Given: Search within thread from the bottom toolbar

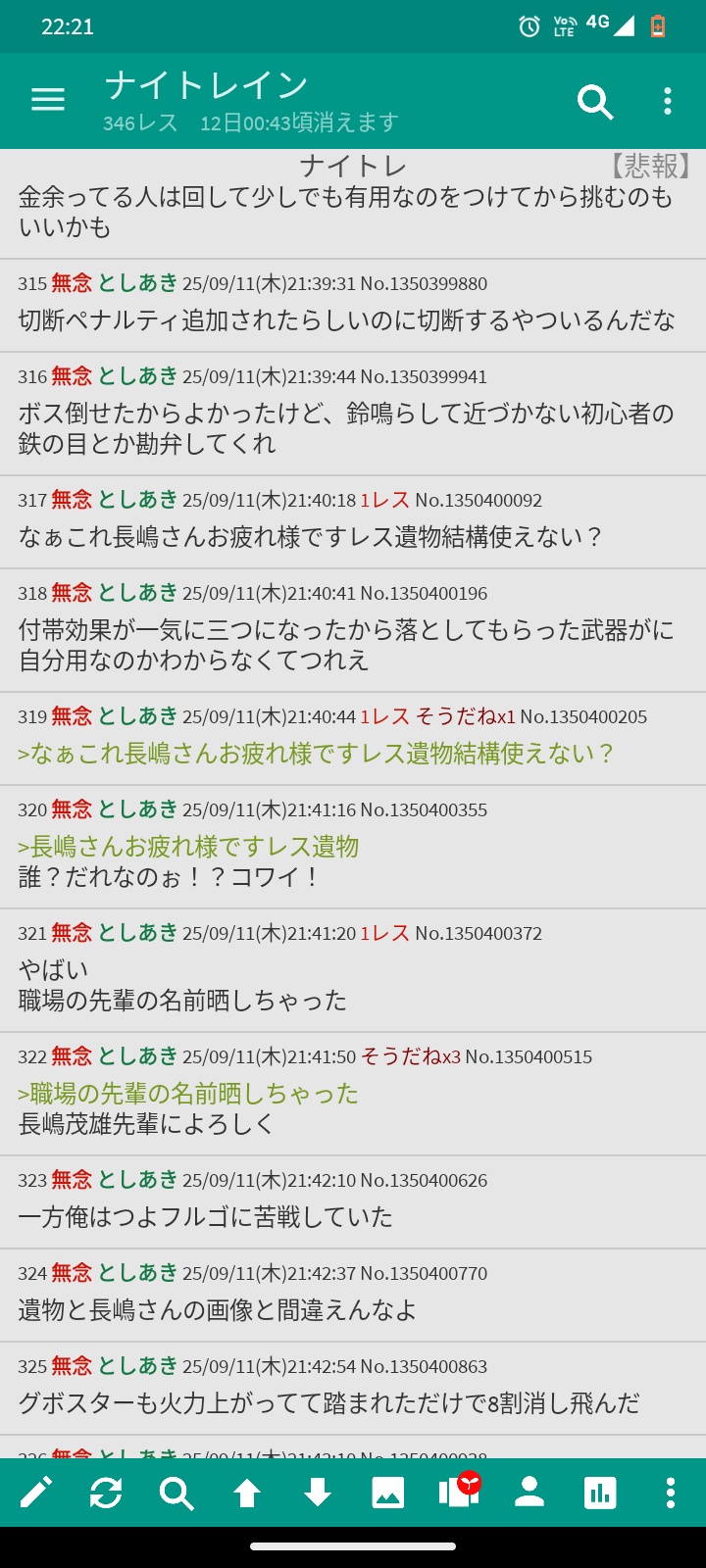Looking at the screenshot, I should (x=176, y=1493).
